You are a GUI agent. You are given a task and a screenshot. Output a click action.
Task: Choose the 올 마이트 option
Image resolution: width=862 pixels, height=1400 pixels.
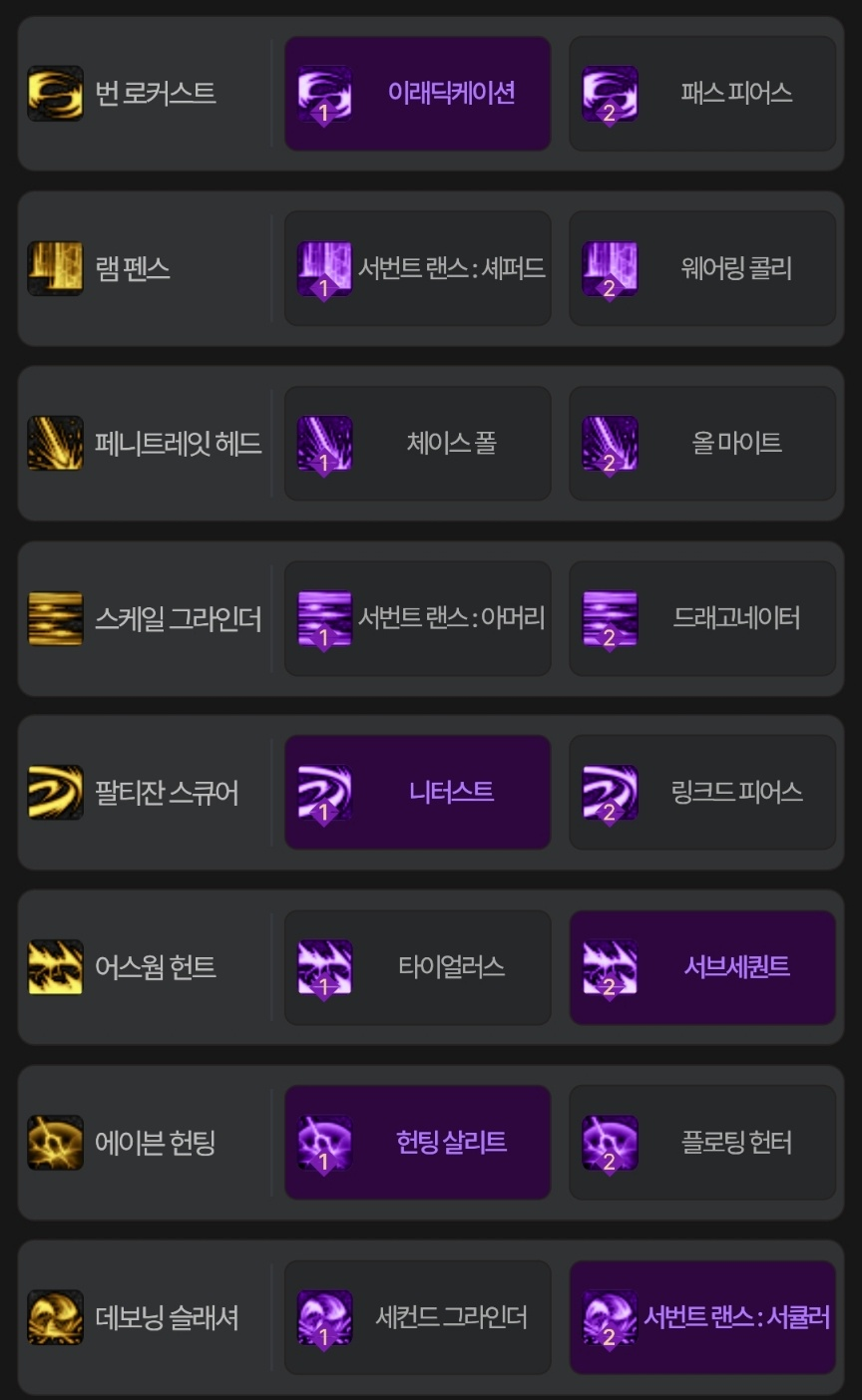click(x=702, y=443)
